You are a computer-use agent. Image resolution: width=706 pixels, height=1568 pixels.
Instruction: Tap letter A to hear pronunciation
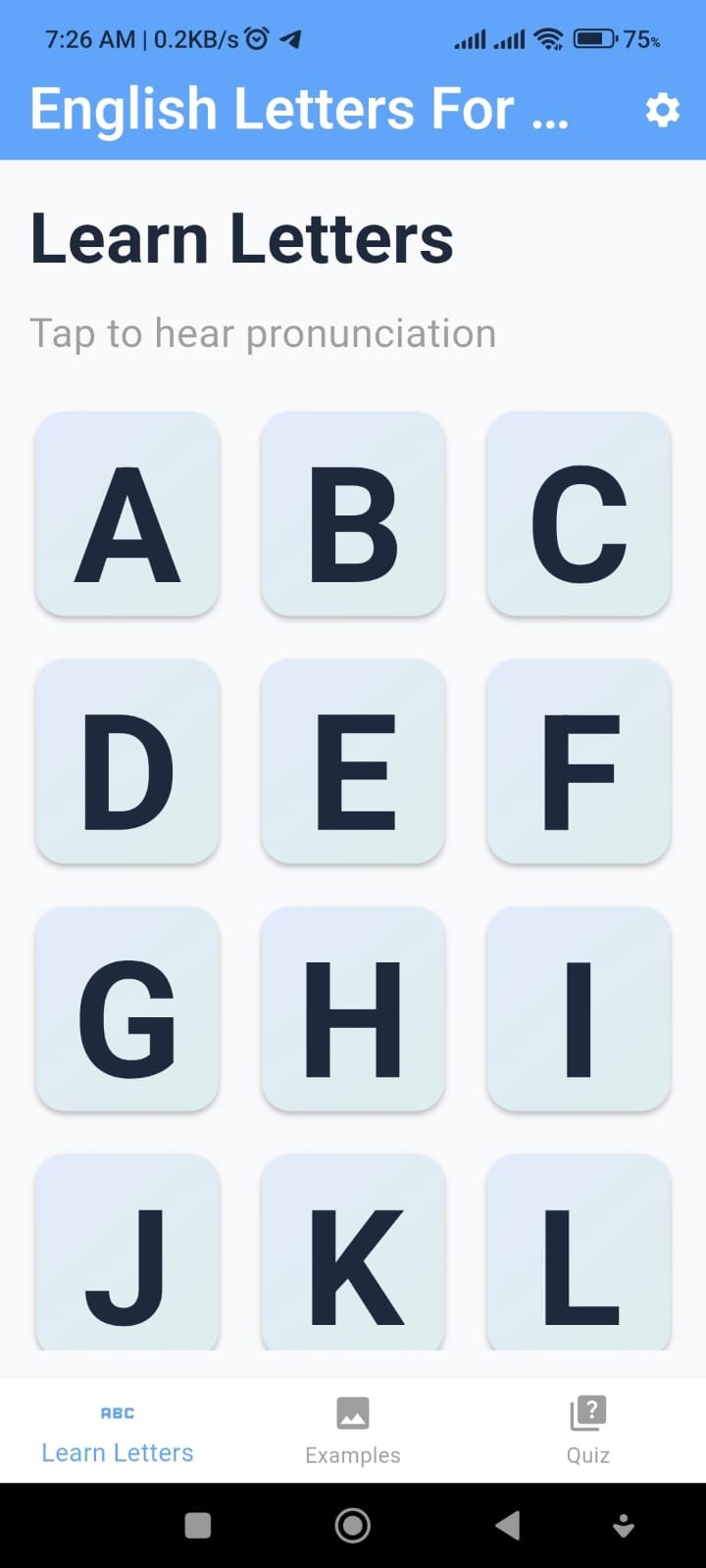pyautogui.click(x=127, y=515)
